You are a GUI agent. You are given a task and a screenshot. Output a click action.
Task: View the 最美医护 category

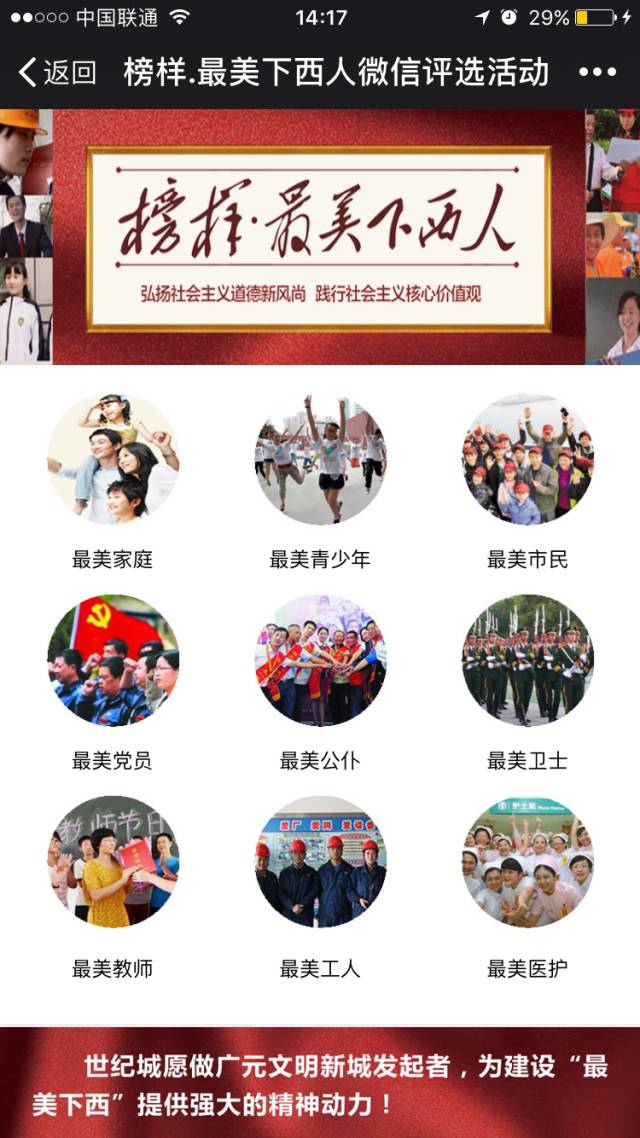coord(527,861)
